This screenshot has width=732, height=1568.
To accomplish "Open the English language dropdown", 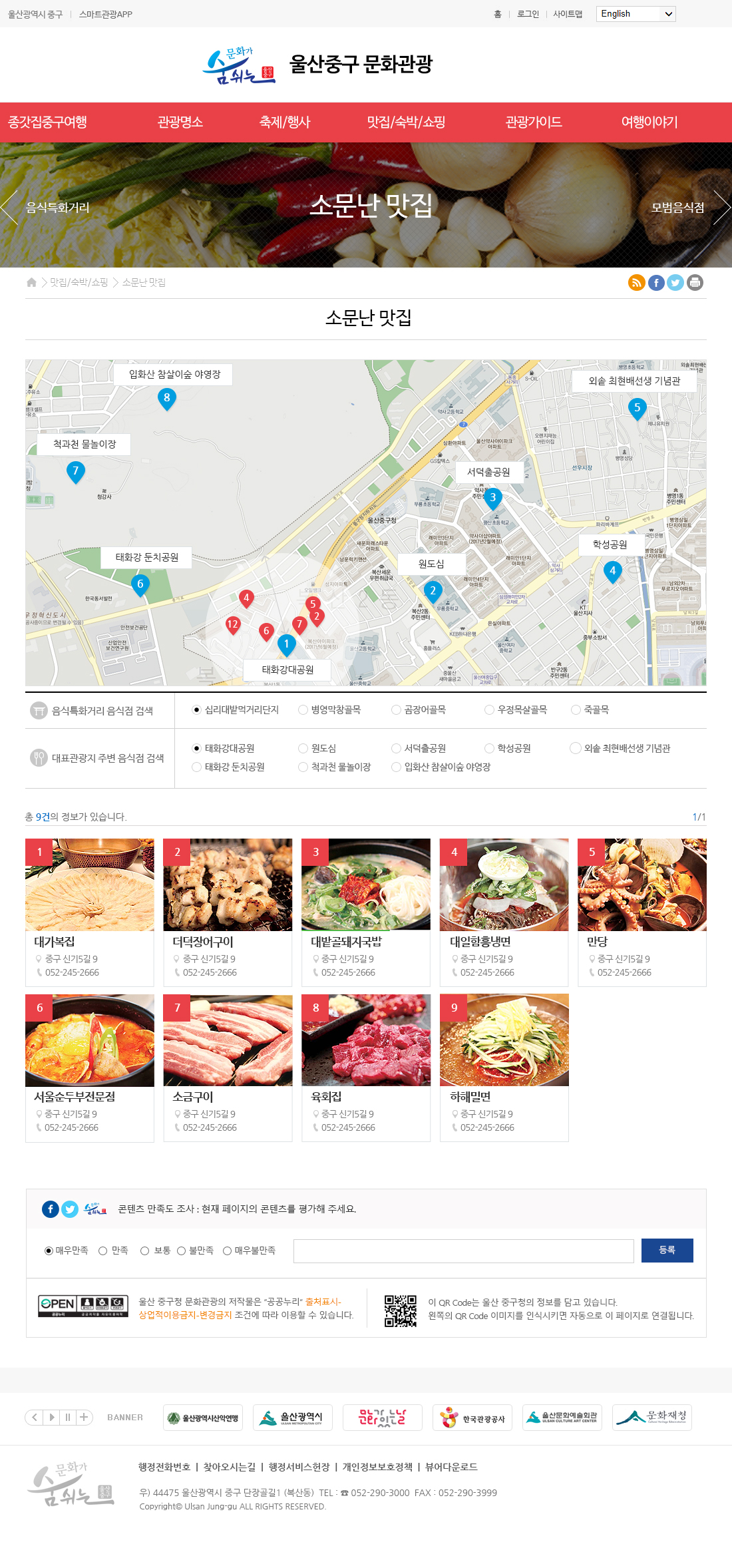I will point(636,14).
